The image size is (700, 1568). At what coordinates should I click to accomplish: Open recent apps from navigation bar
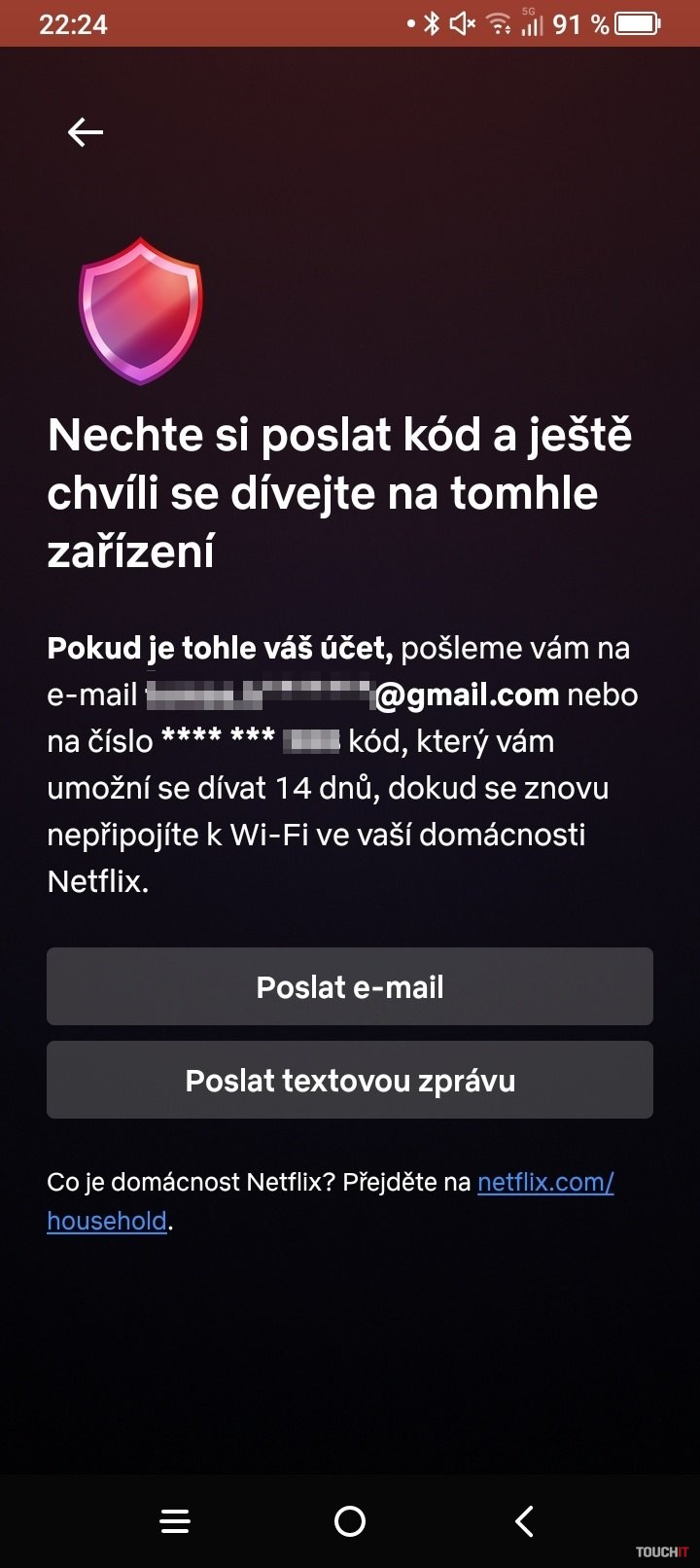point(175,1521)
